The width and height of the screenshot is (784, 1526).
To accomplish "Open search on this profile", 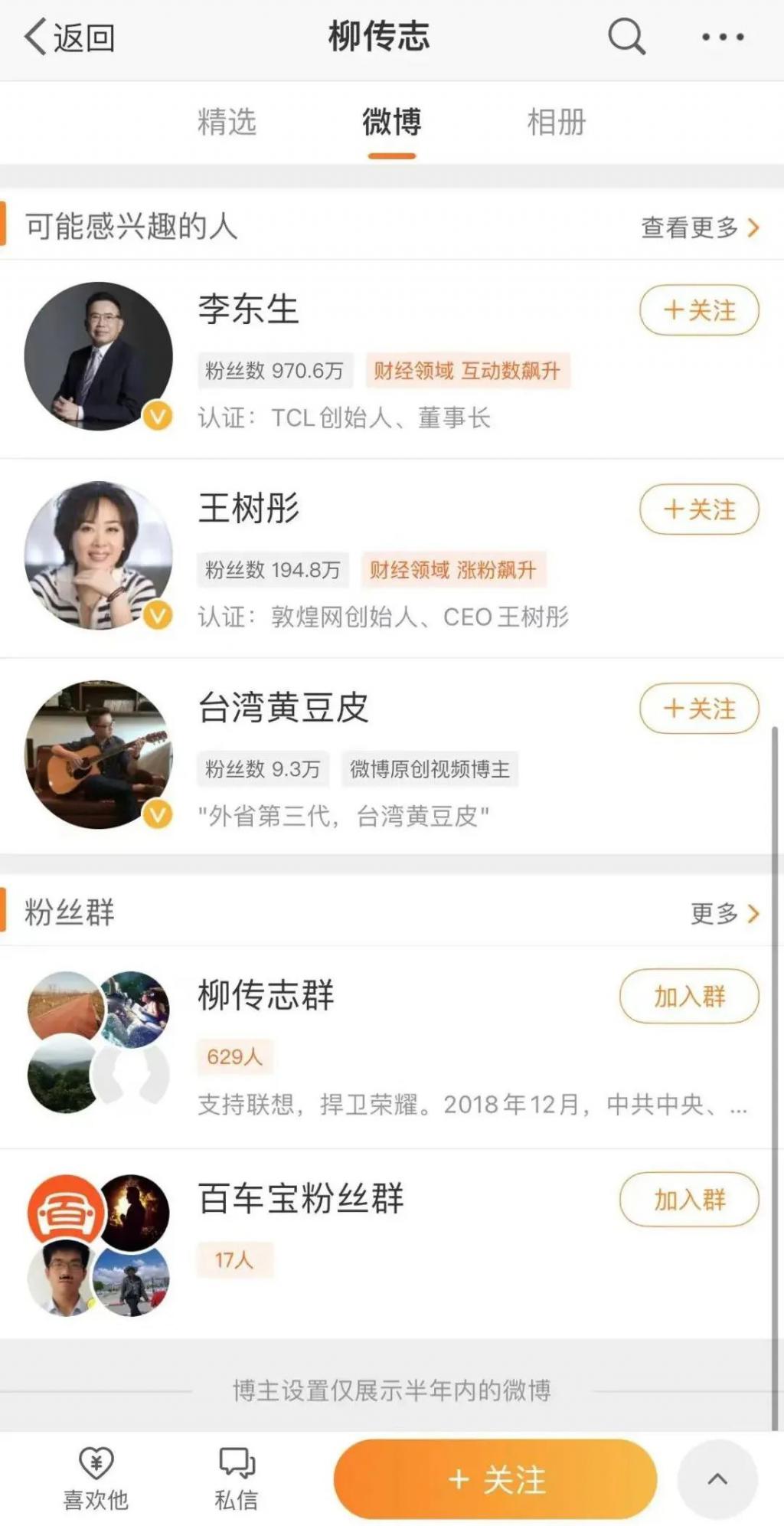I will point(626,37).
